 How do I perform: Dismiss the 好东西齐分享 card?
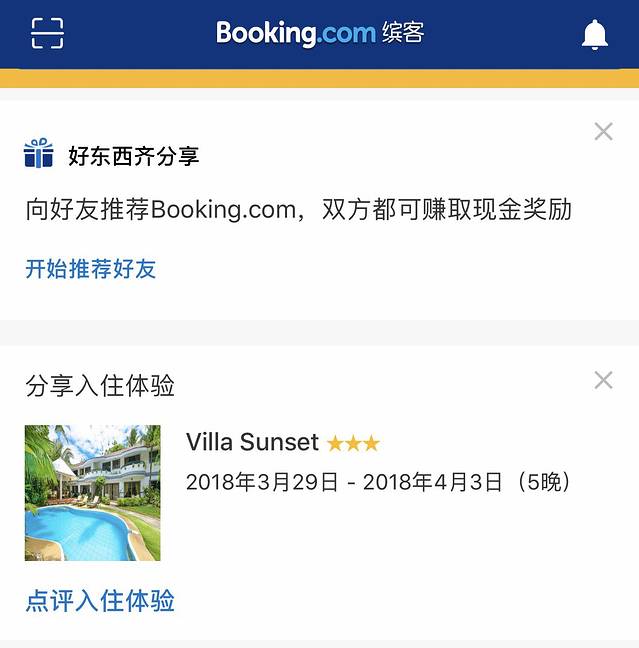[x=603, y=131]
